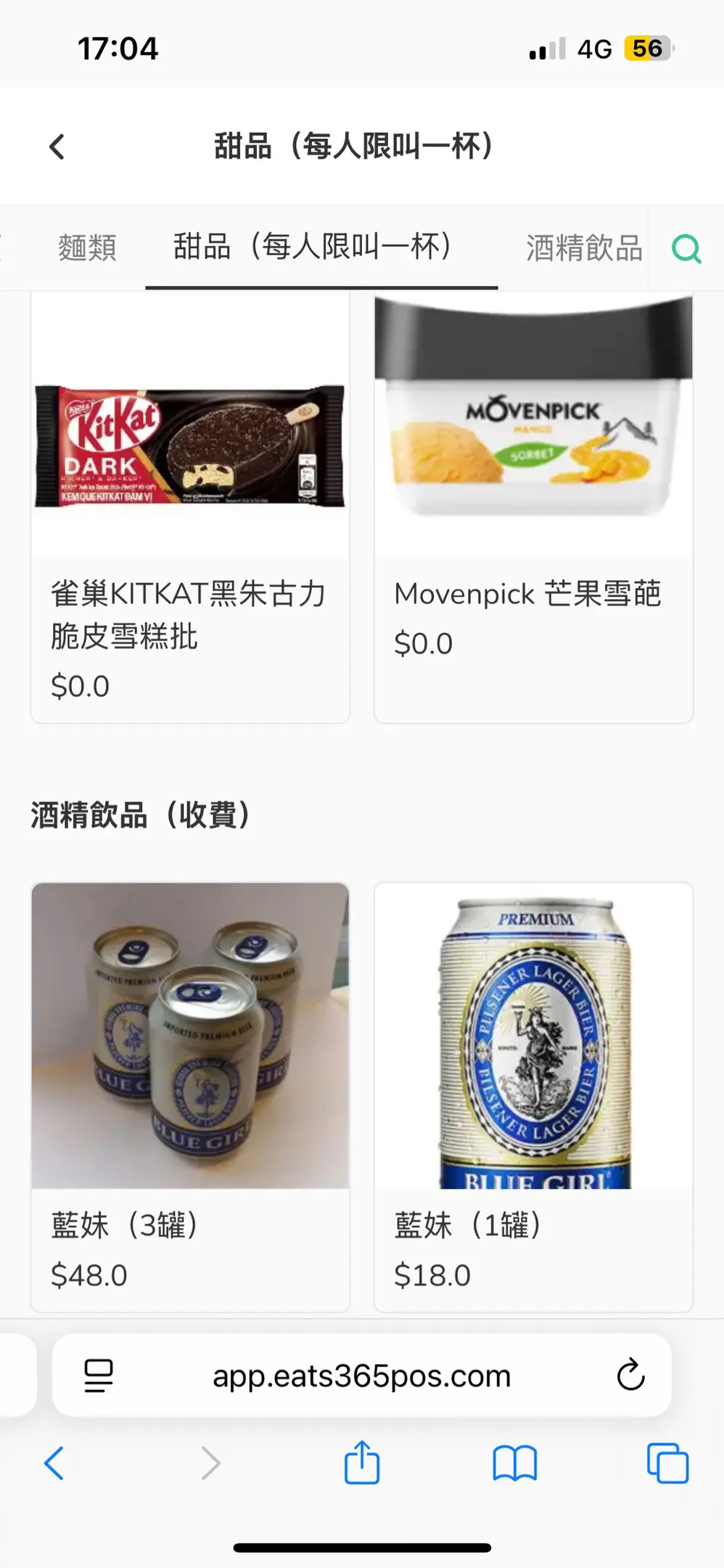Image resolution: width=724 pixels, height=1568 pixels.
Task: Go back from the 甜品 menu page
Action: pyautogui.click(x=57, y=147)
